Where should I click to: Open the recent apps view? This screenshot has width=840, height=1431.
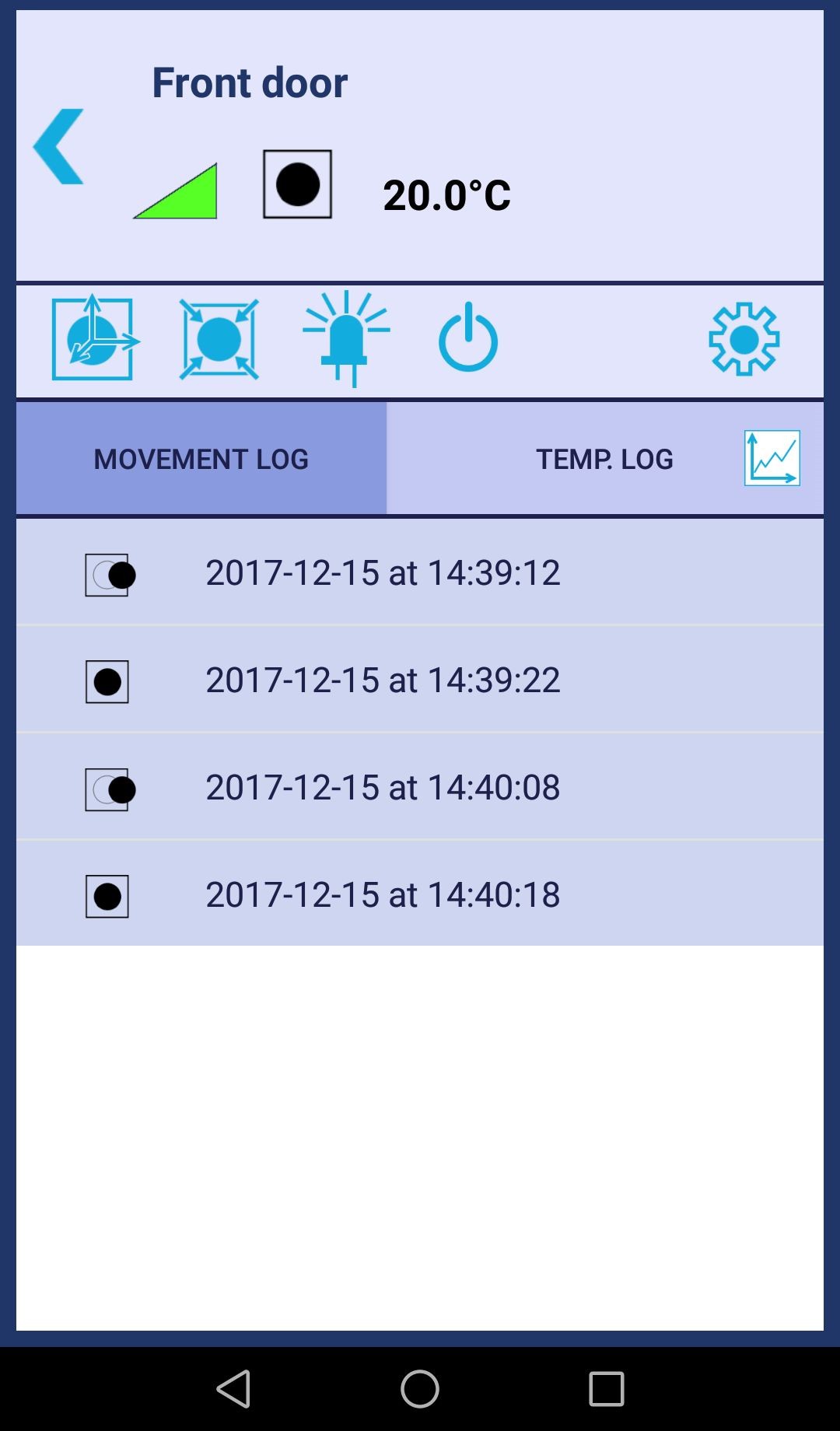point(607,1389)
